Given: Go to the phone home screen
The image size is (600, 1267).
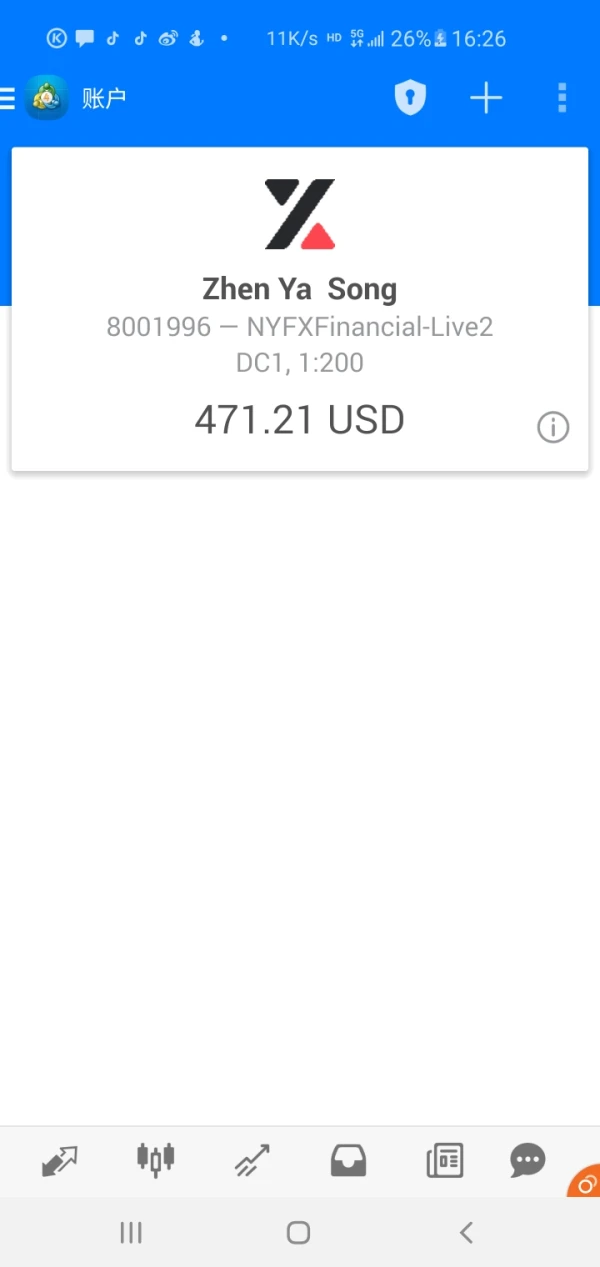Looking at the screenshot, I should pos(298,1233).
